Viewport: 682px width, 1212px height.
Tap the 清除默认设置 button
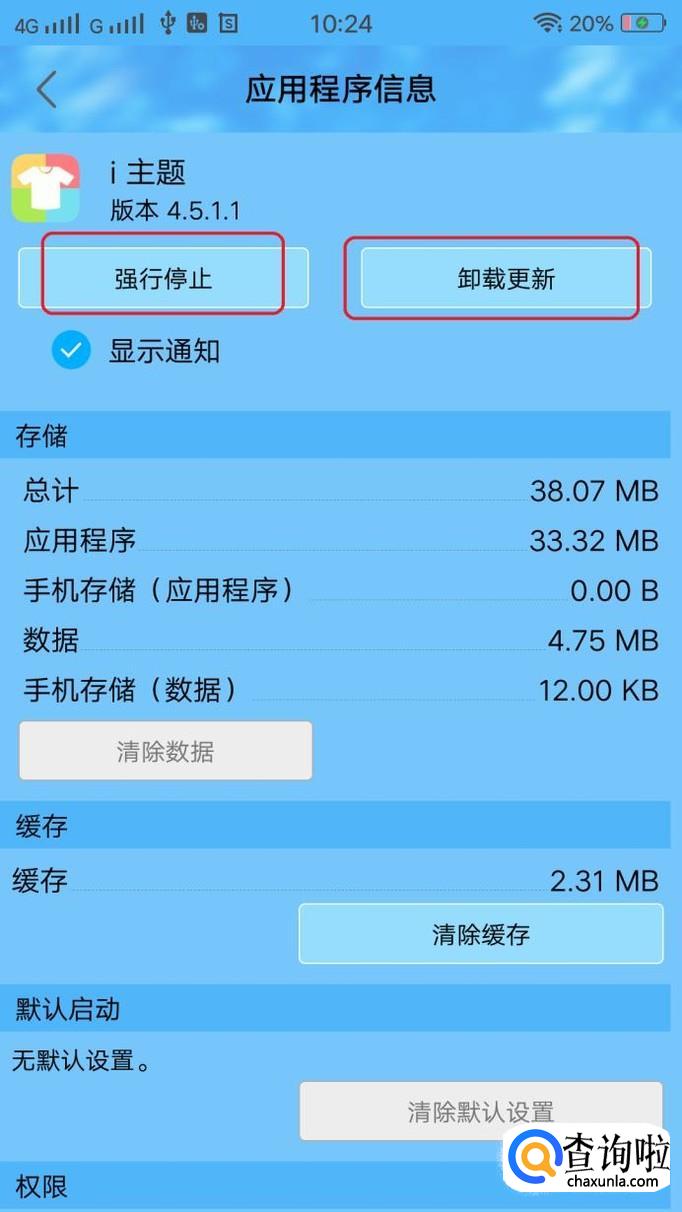click(480, 1110)
